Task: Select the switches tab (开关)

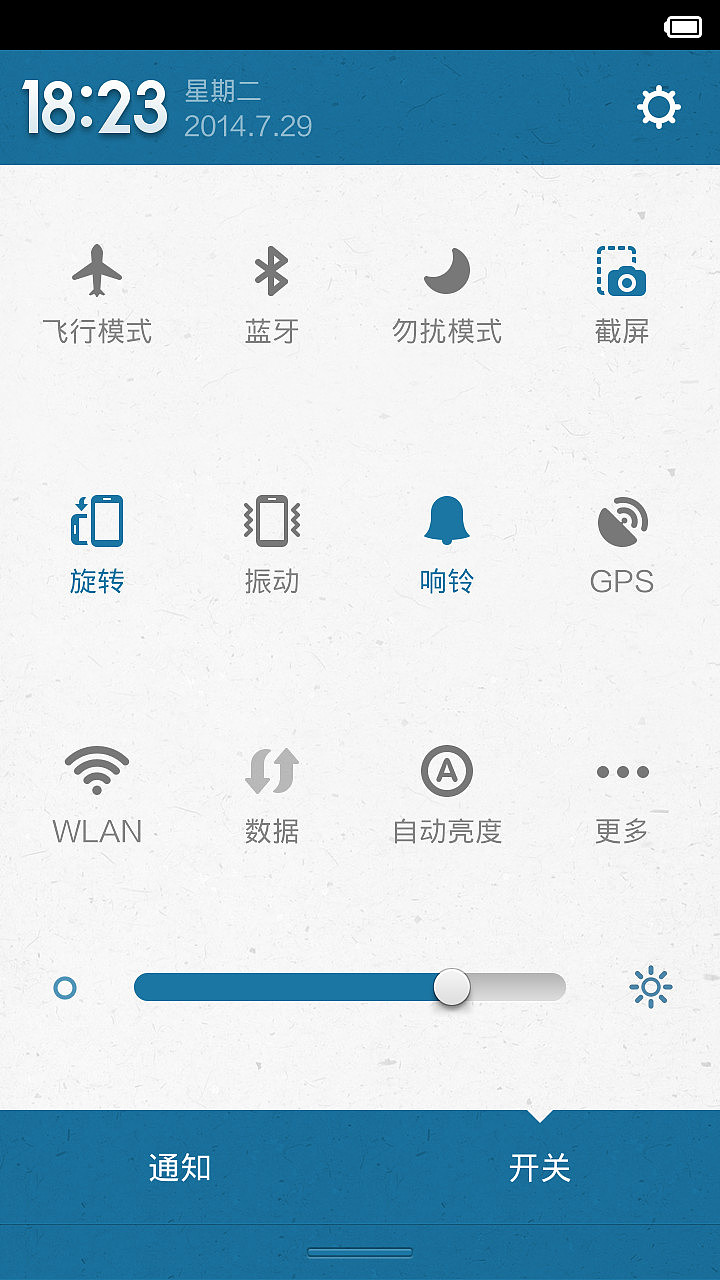Action: click(x=541, y=1167)
